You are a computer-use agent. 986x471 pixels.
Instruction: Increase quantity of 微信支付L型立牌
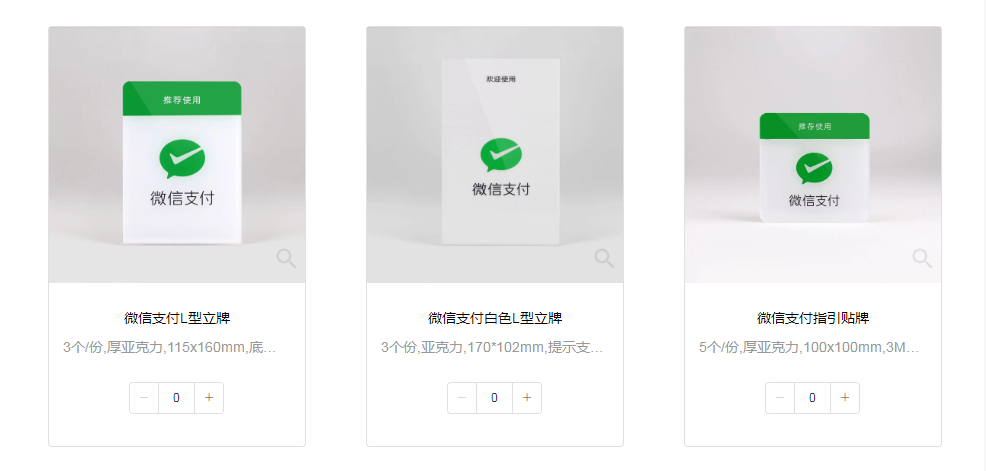tap(208, 398)
